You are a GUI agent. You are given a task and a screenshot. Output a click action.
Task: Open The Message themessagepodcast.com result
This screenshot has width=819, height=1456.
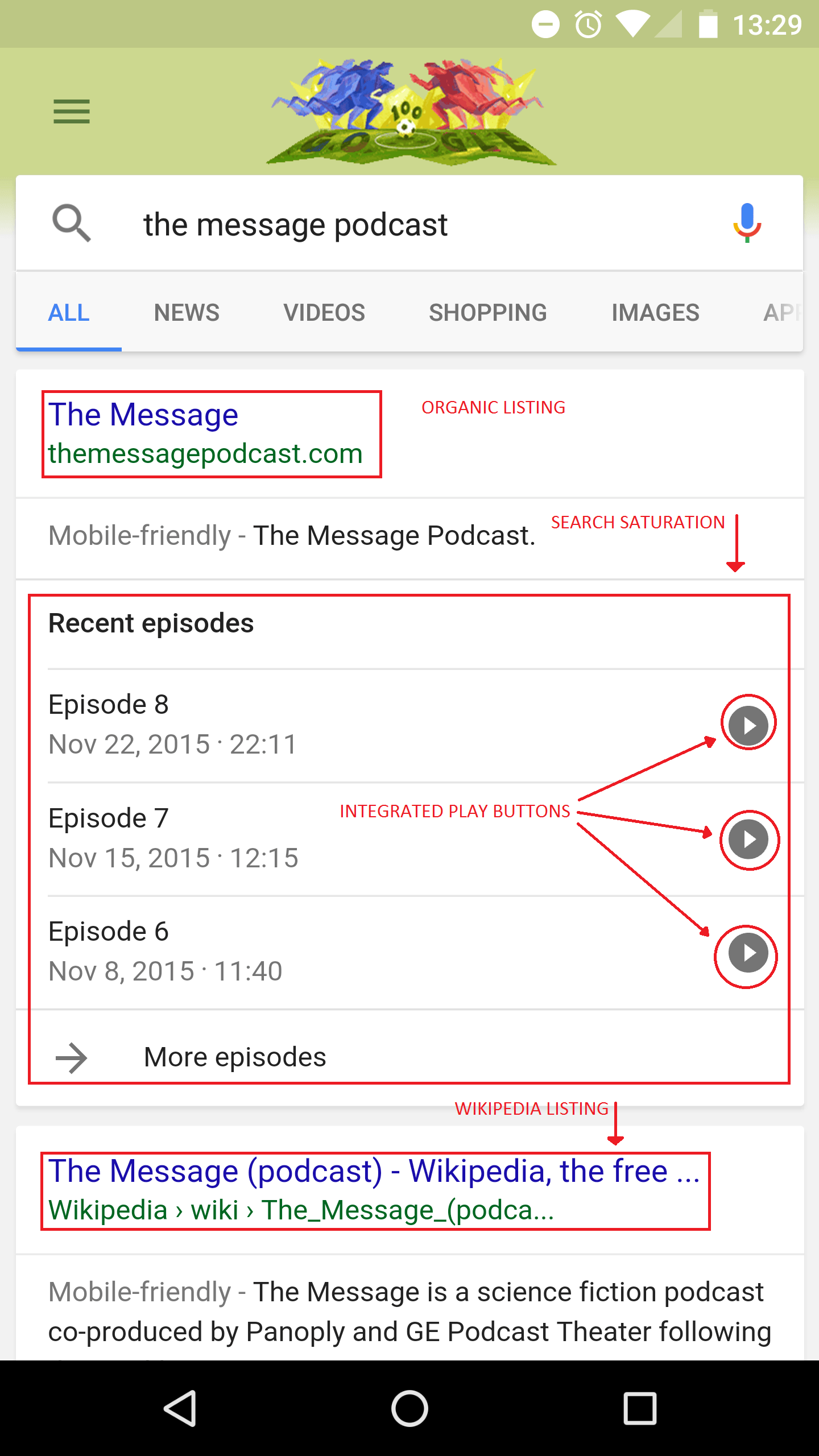pyautogui.click(x=205, y=434)
